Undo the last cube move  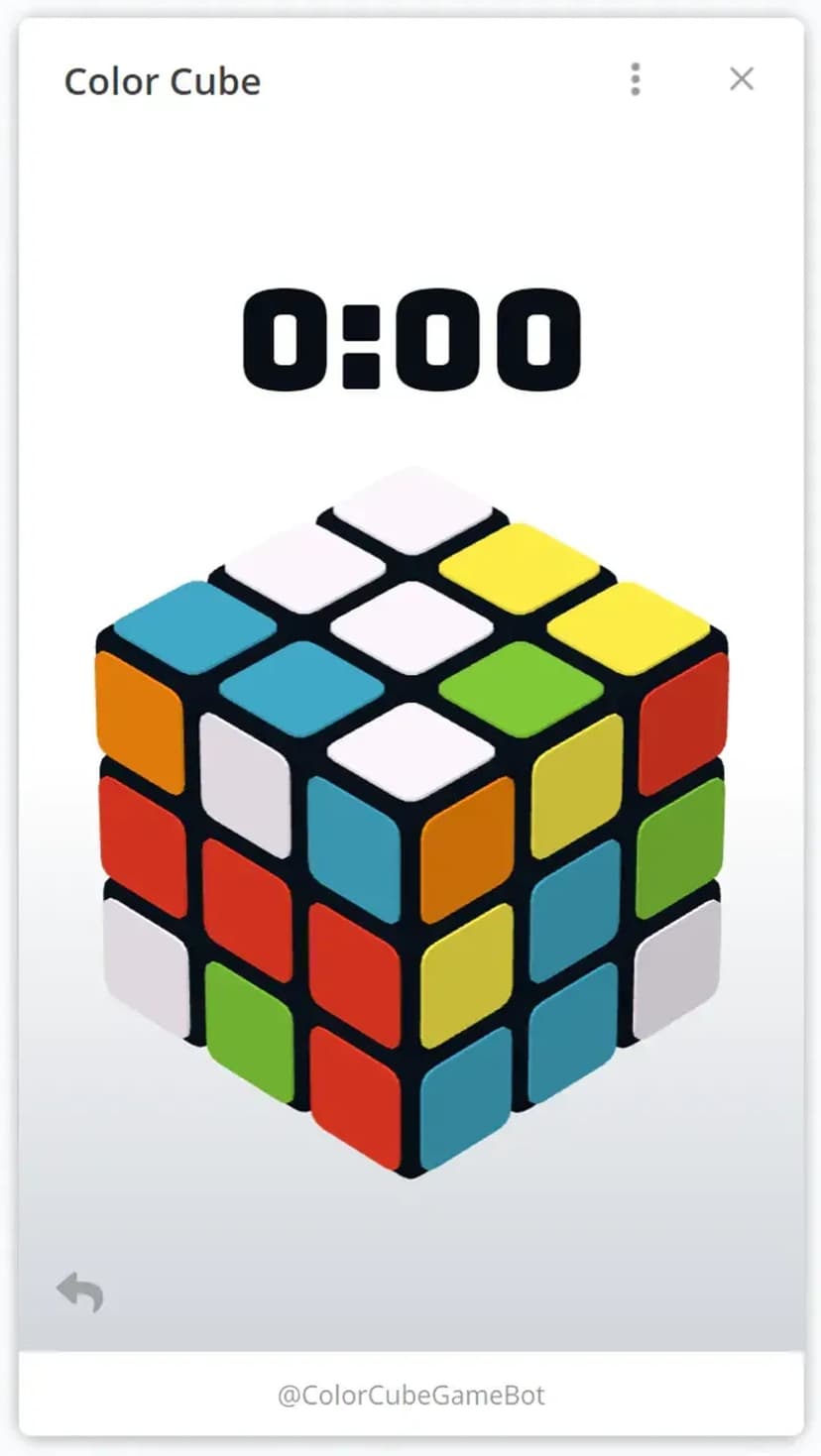pyautogui.click(x=80, y=1292)
